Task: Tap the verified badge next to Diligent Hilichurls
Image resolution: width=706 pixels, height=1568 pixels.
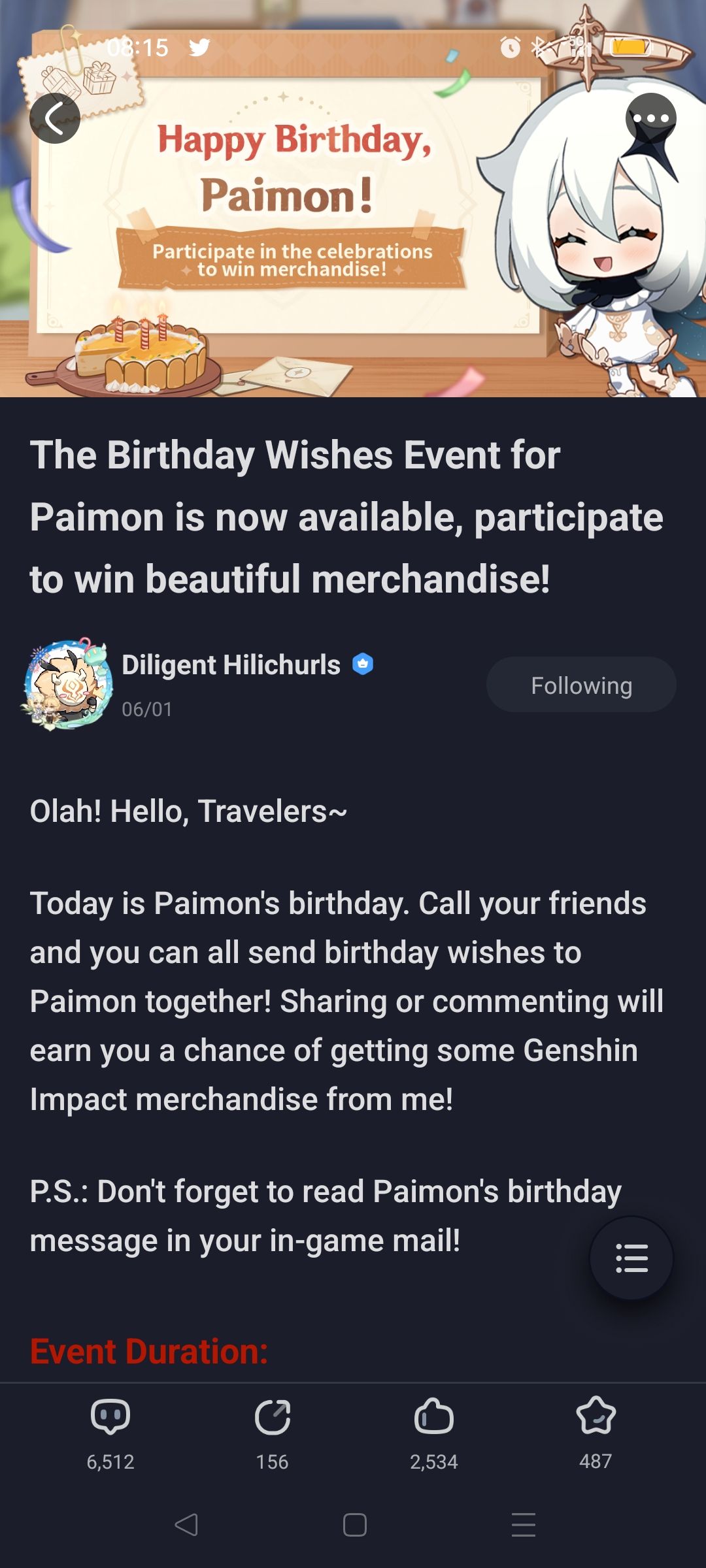Action: [x=363, y=664]
